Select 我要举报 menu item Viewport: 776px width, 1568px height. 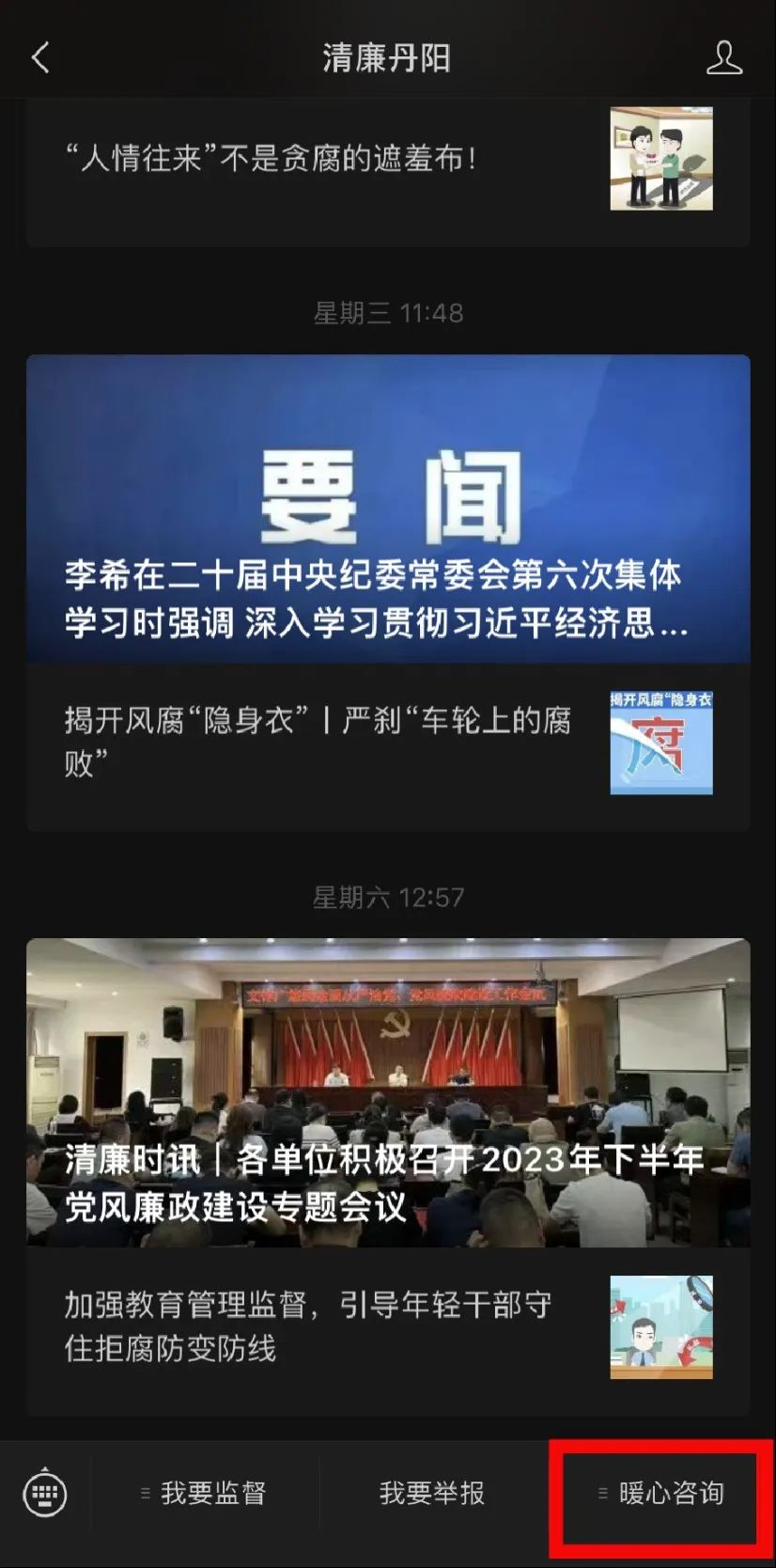pyautogui.click(x=432, y=1493)
